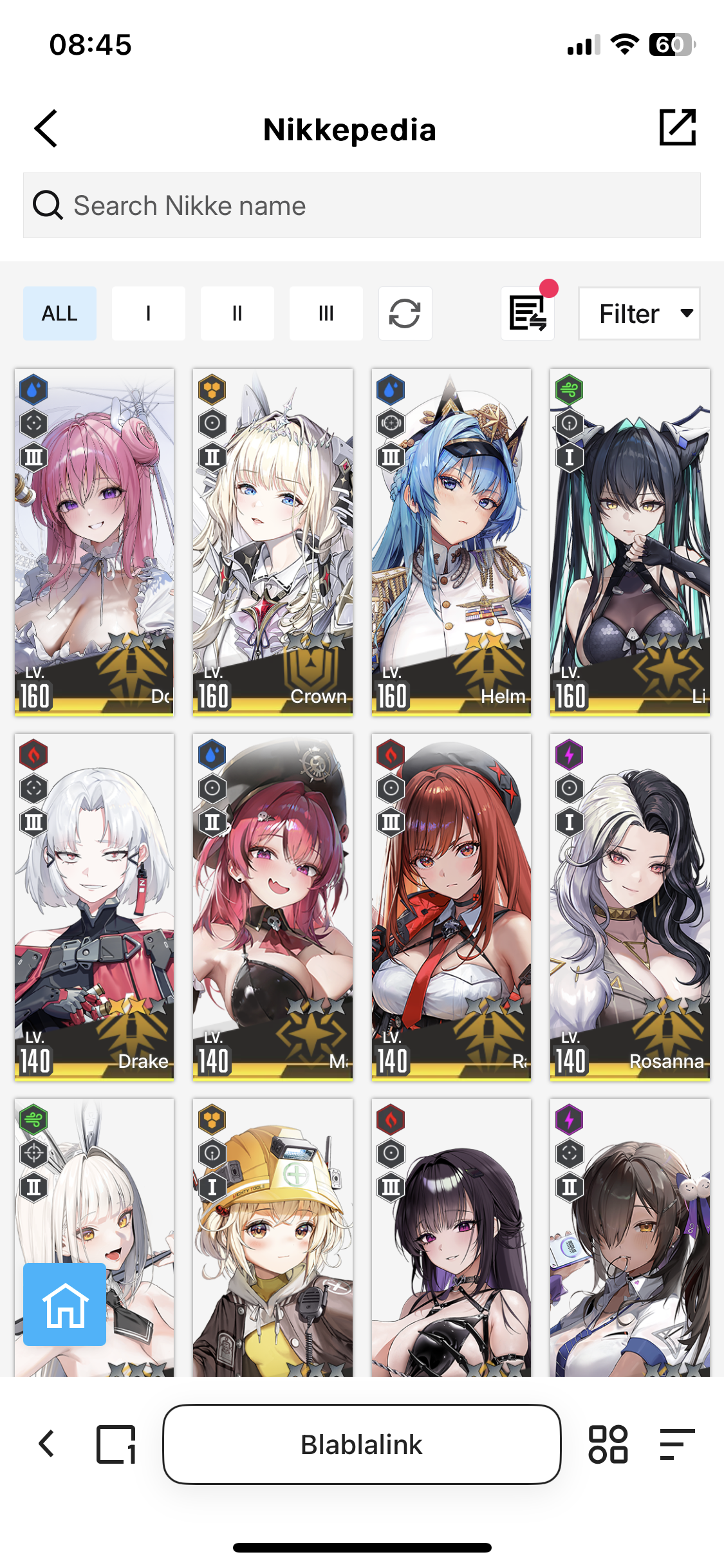
Task: Expand the Filter dropdown
Action: [x=639, y=313]
